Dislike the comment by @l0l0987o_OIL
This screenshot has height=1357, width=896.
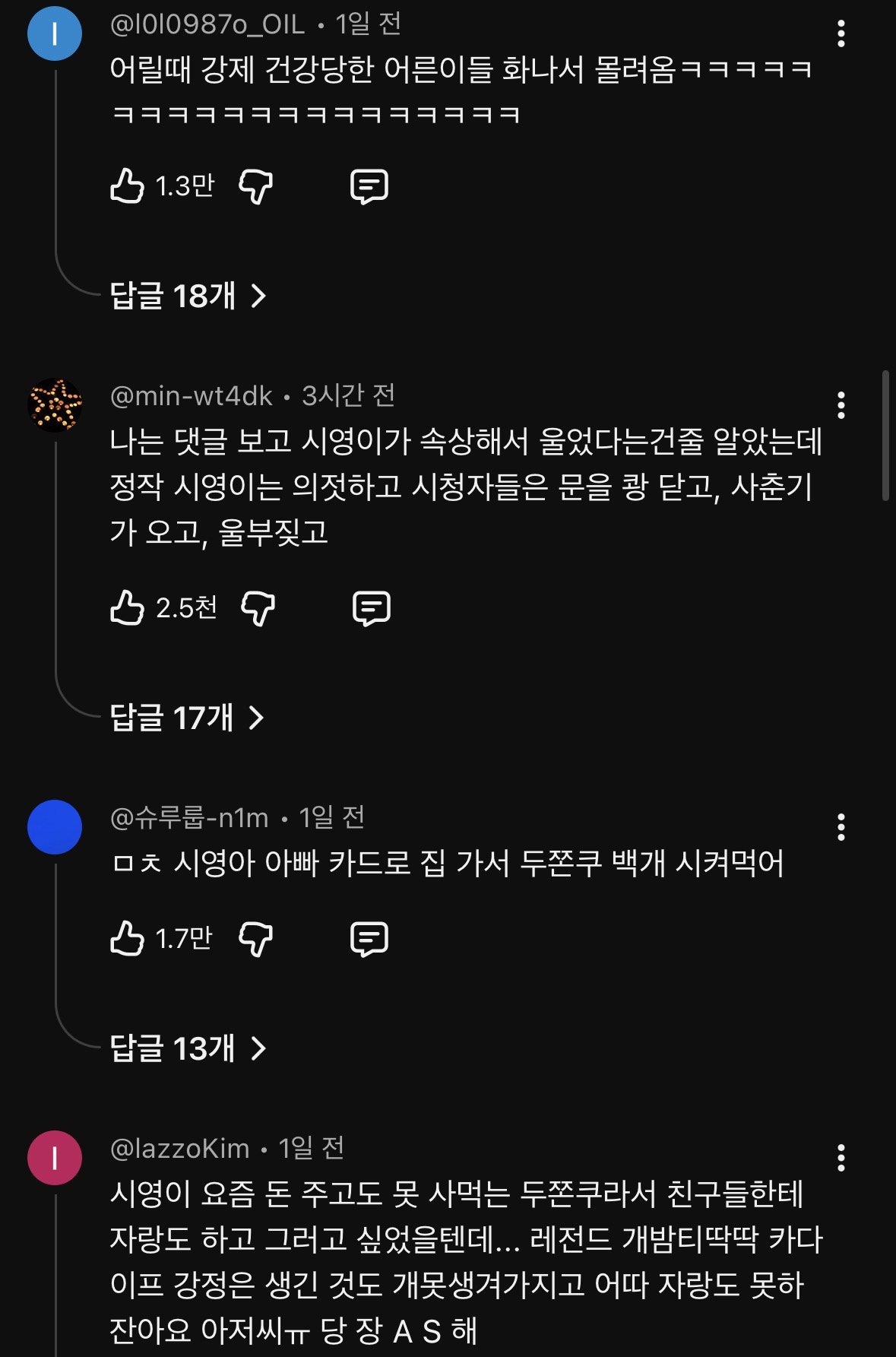point(256,186)
